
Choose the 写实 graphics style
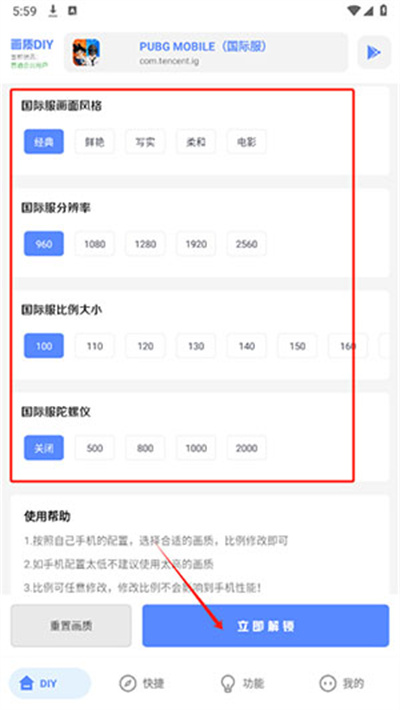(x=145, y=142)
